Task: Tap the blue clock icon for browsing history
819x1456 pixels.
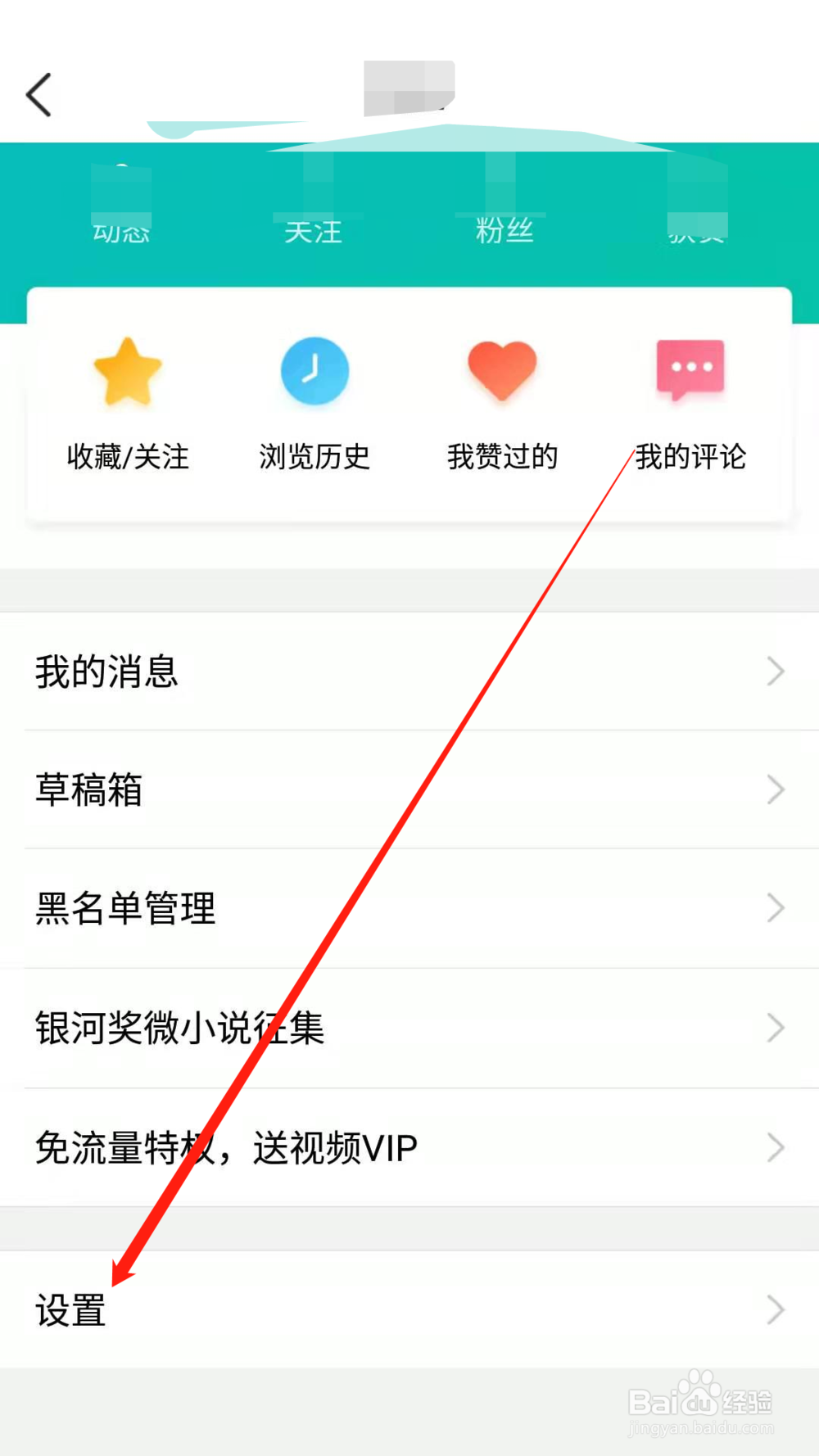Action: pos(314,371)
